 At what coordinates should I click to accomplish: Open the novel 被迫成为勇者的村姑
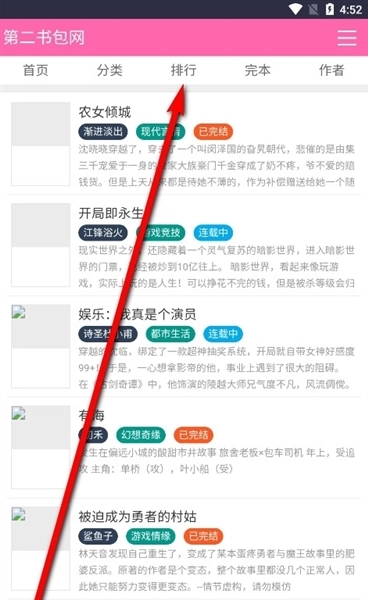coord(137,517)
